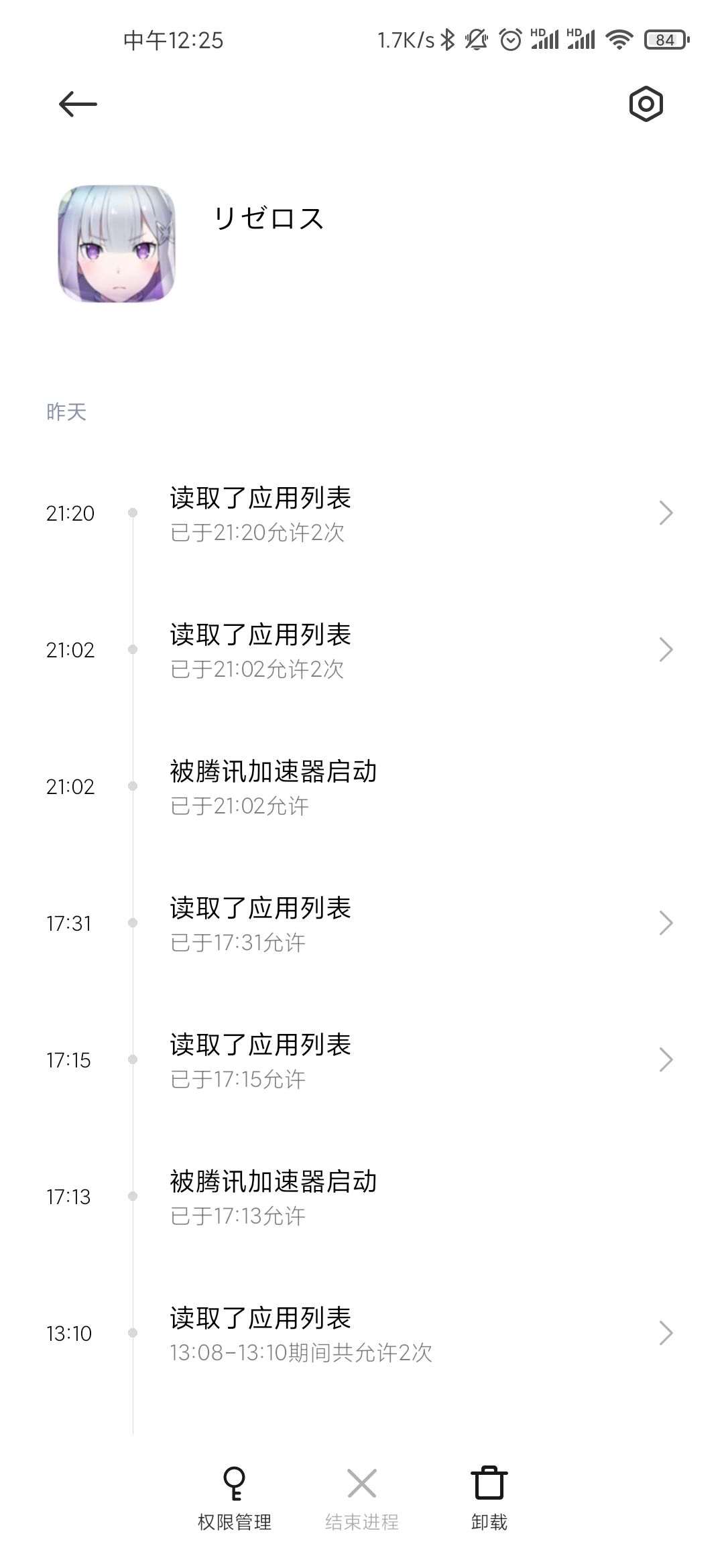View the 17:31 读取了应用列表 entry
This screenshot has height=1568, width=724.
click(362, 923)
